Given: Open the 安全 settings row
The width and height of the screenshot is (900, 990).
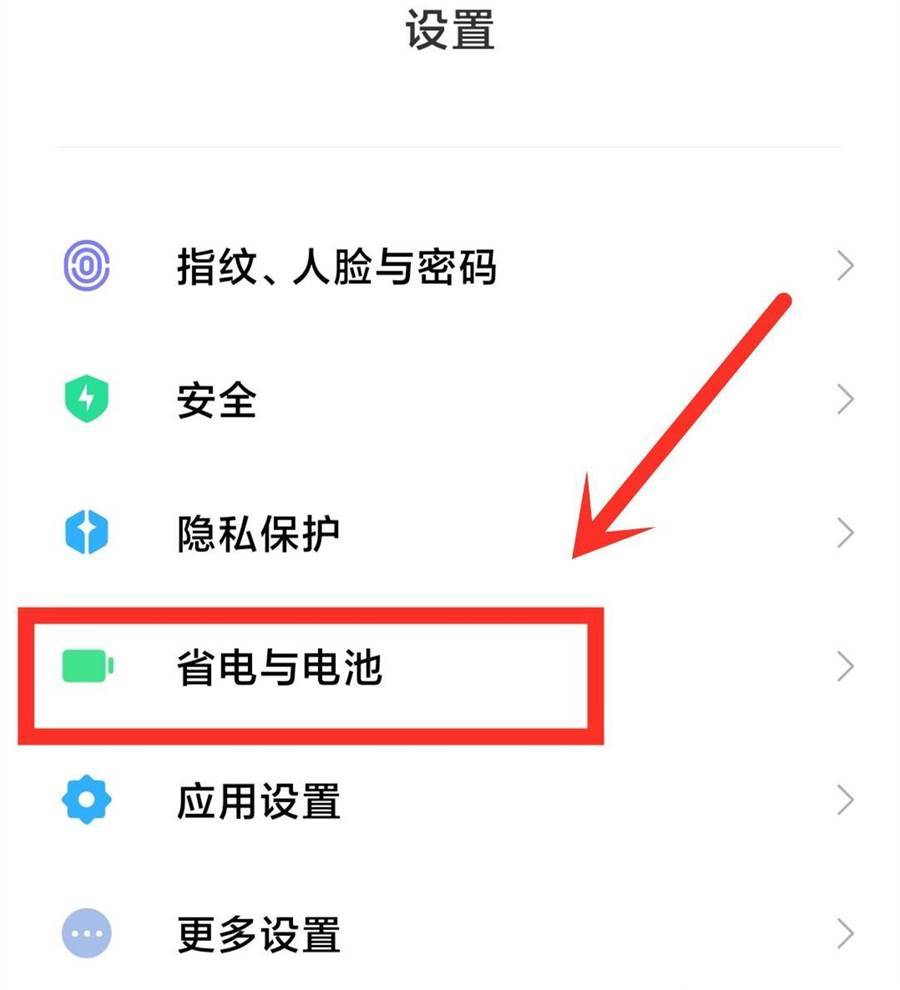Looking at the screenshot, I should (x=217, y=400).
